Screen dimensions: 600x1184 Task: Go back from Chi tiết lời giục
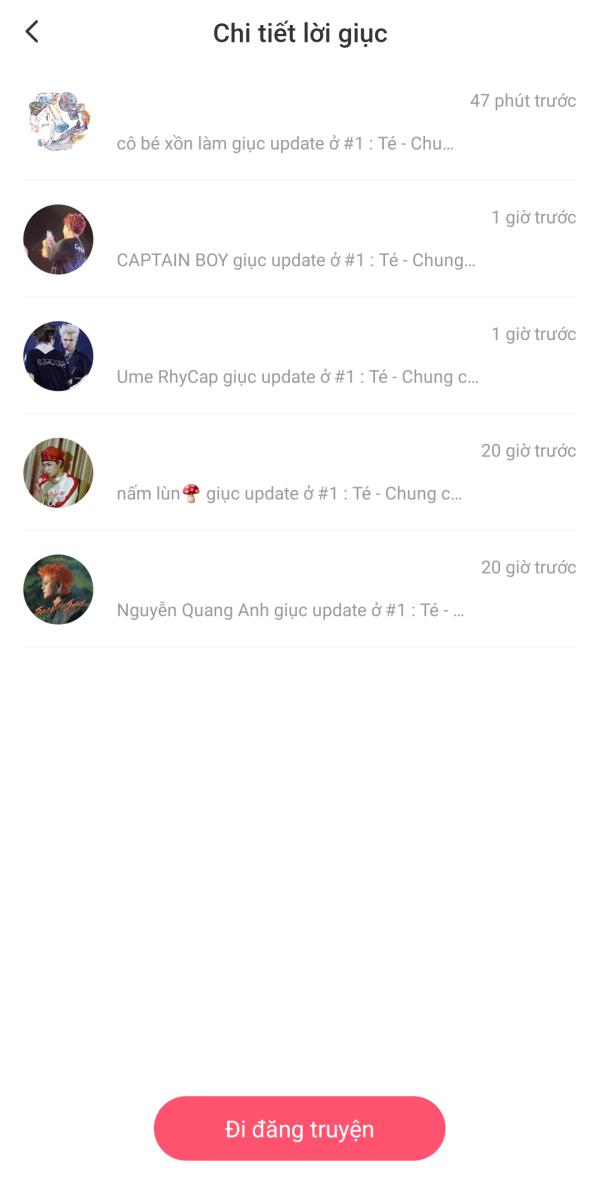pyautogui.click(x=32, y=32)
